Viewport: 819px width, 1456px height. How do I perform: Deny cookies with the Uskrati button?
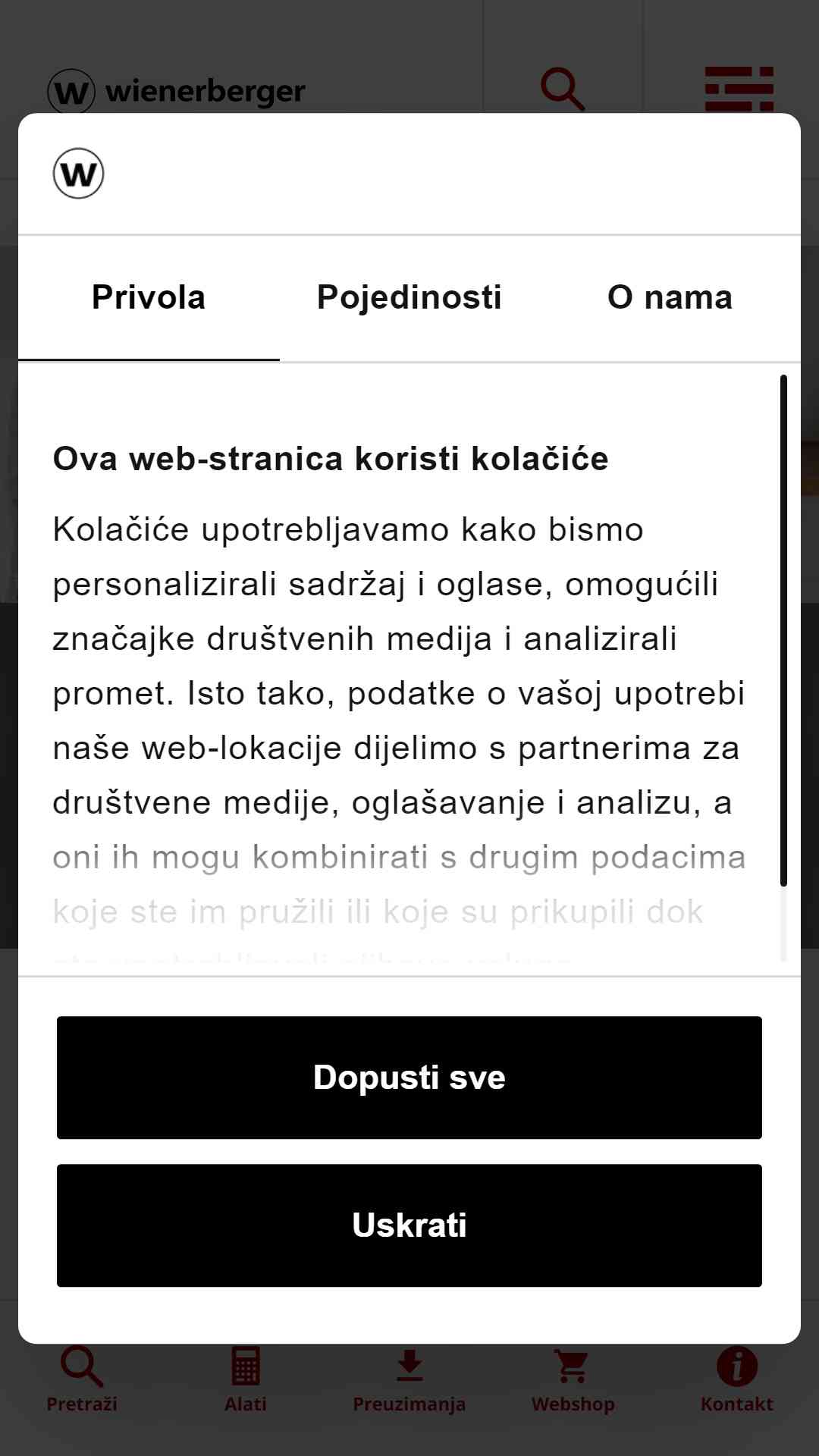click(409, 1225)
